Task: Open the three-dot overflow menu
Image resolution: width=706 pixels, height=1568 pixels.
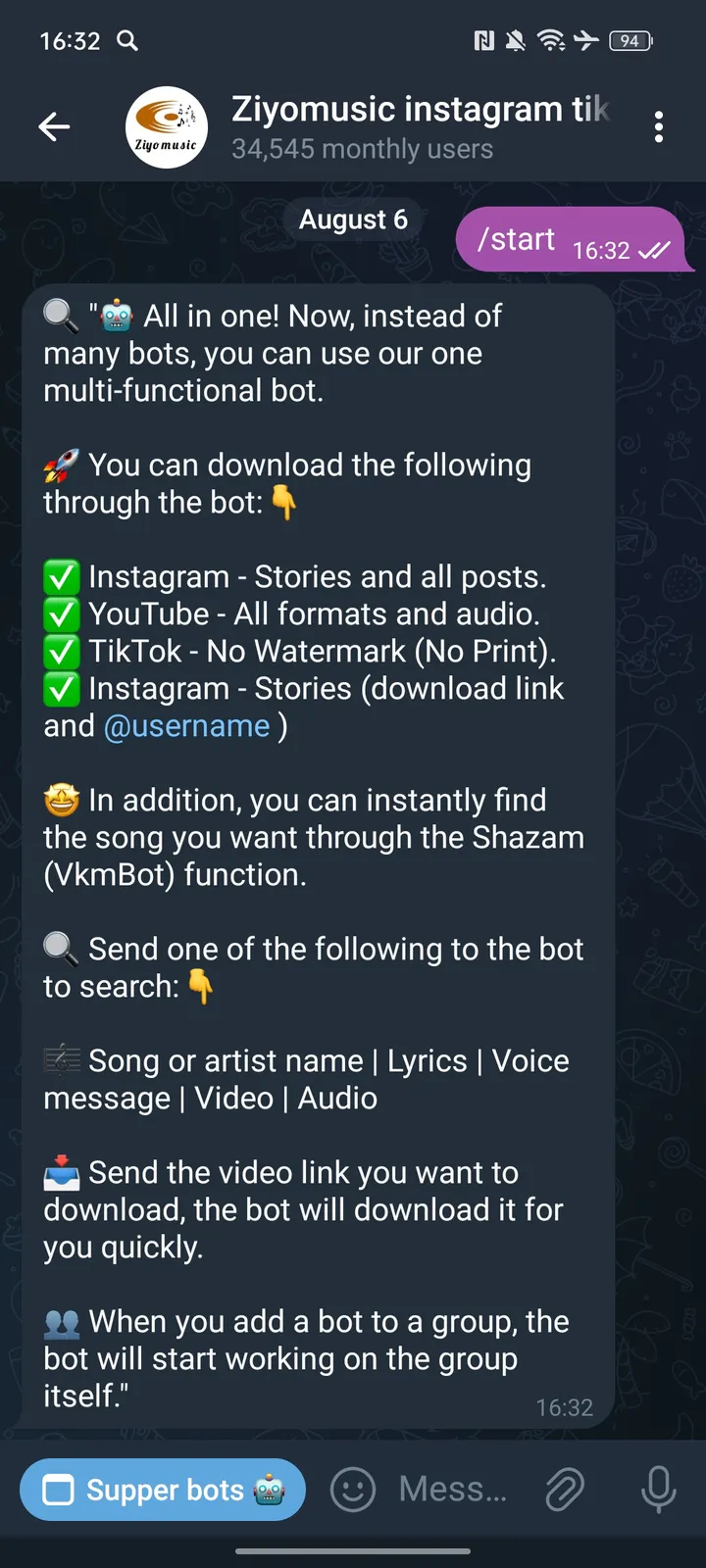Action: [x=658, y=126]
